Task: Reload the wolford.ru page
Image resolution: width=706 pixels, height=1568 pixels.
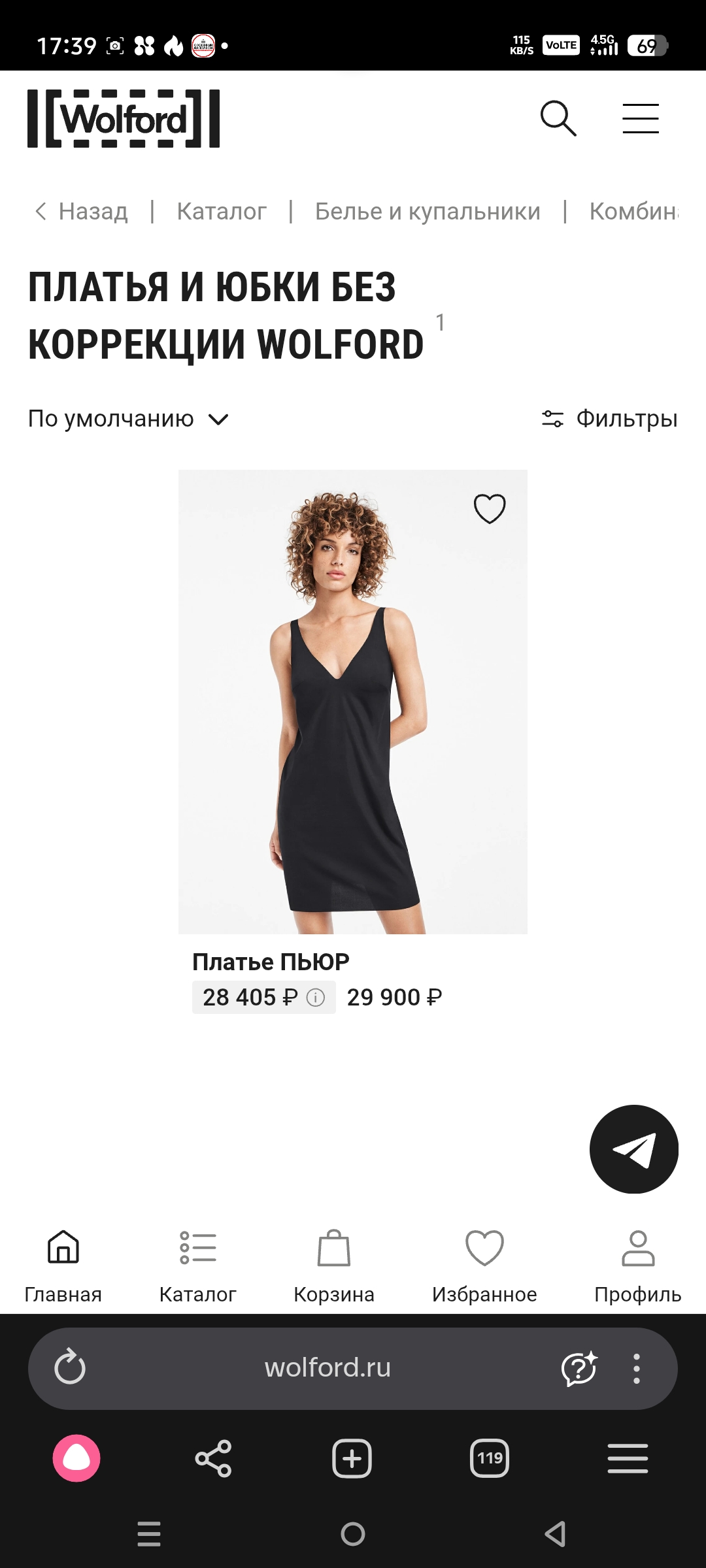Action: pyautogui.click(x=70, y=1367)
